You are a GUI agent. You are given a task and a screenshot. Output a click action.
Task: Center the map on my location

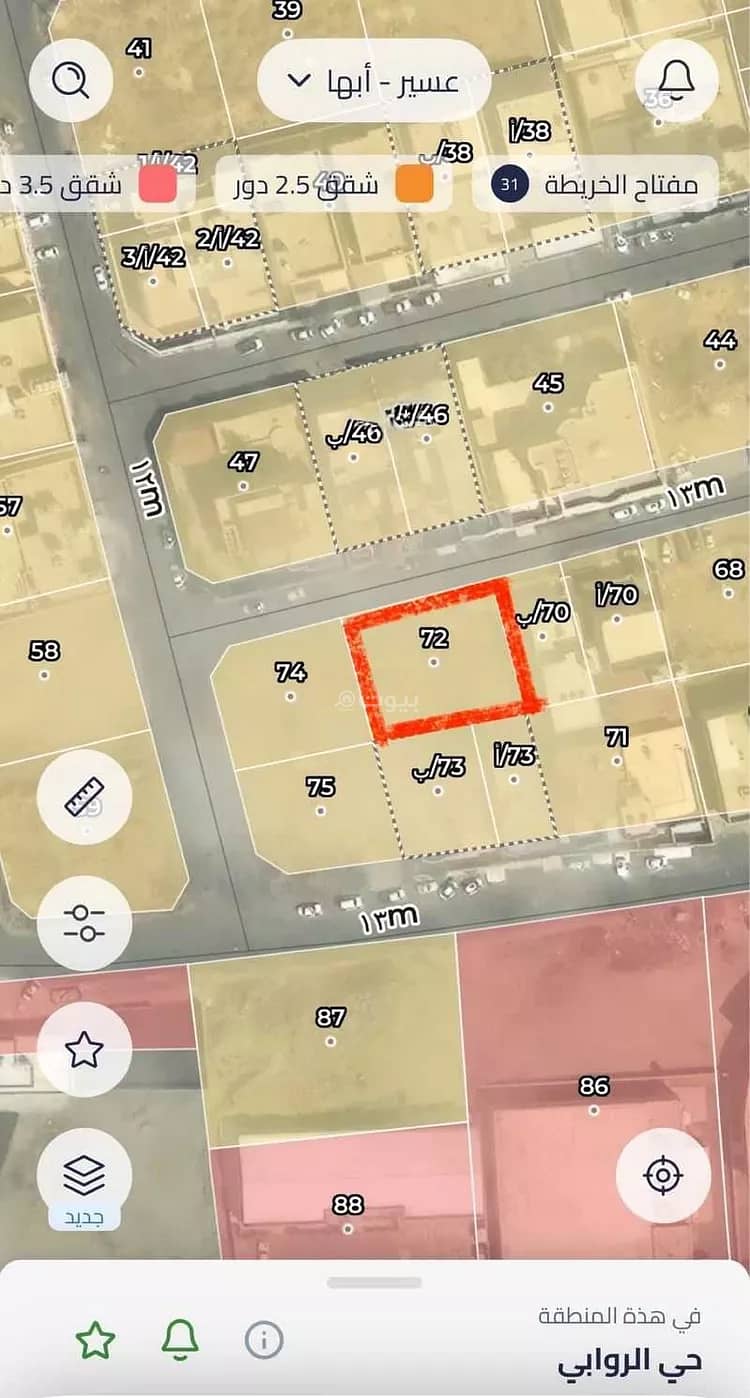pos(663,1175)
